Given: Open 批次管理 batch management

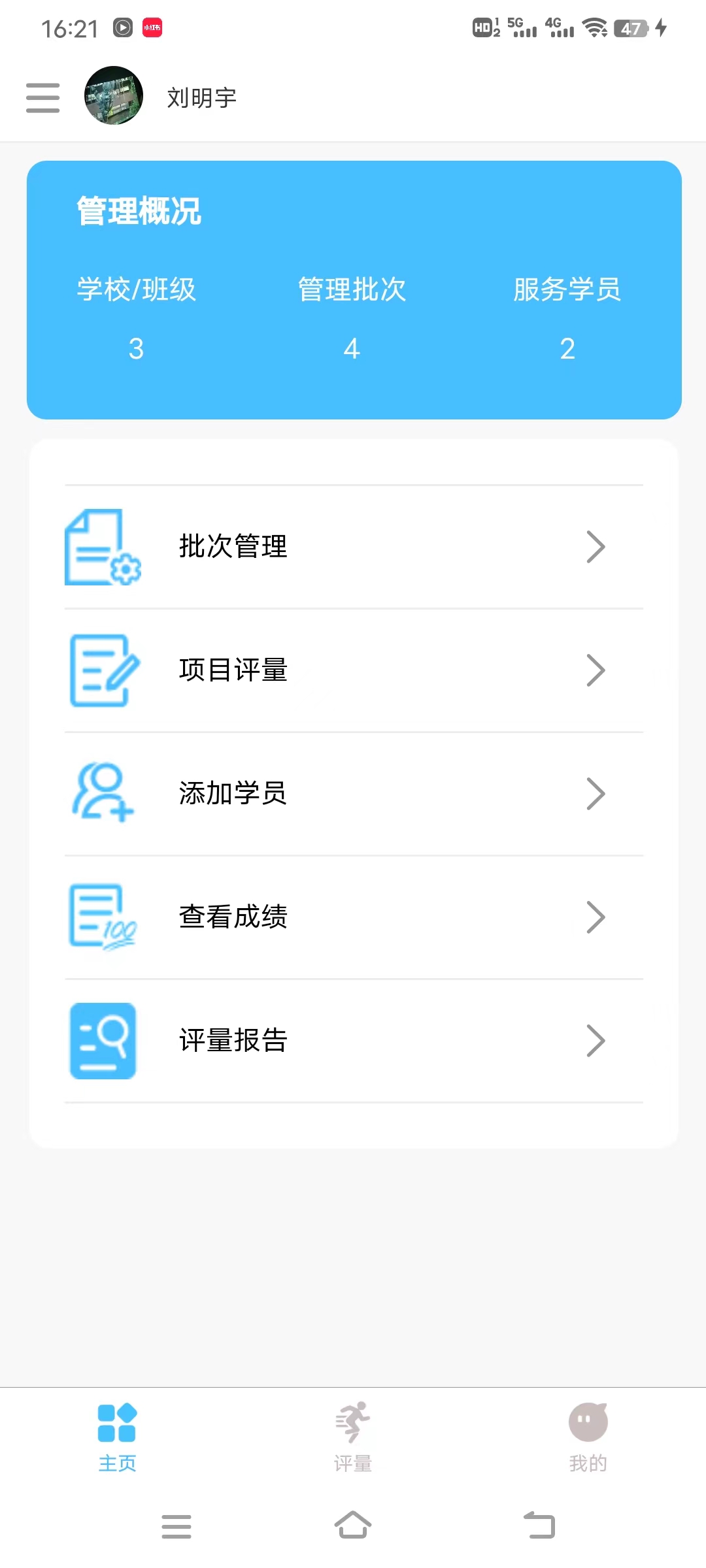Looking at the screenshot, I should click(x=353, y=547).
